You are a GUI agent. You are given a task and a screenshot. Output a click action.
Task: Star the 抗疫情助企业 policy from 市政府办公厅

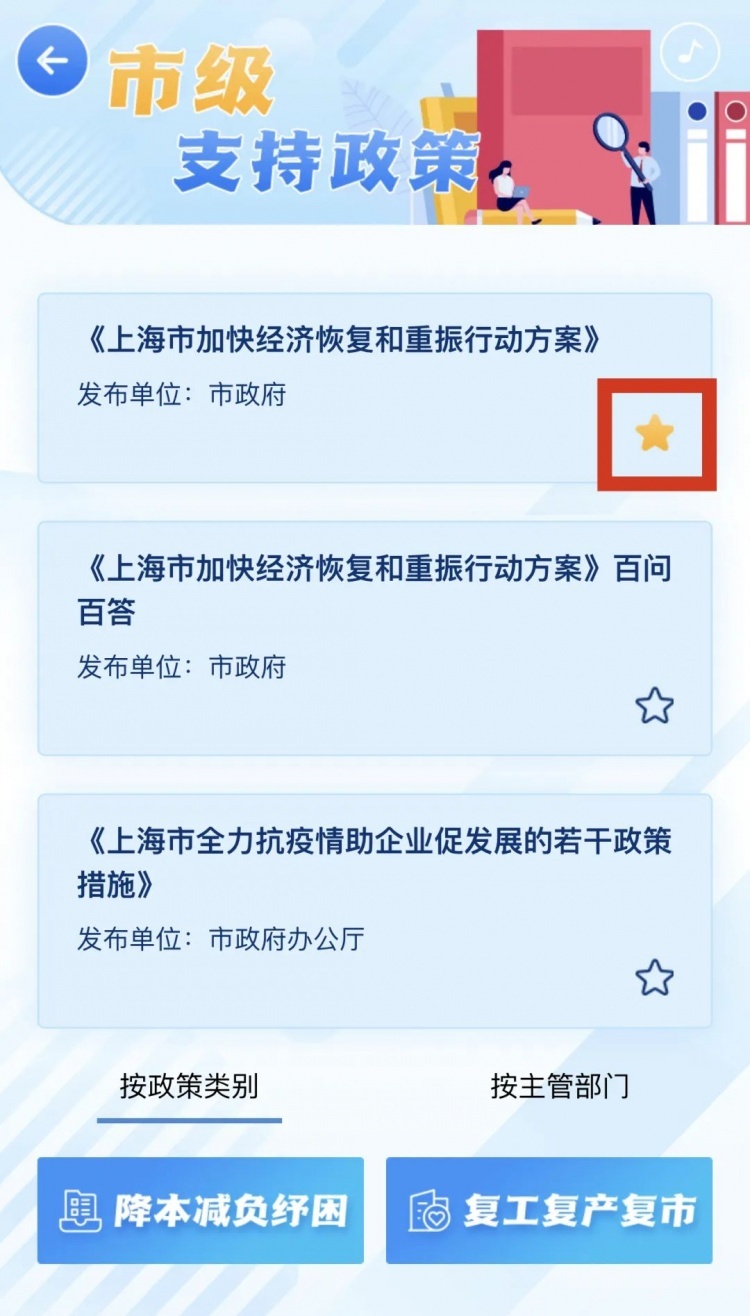click(x=655, y=978)
